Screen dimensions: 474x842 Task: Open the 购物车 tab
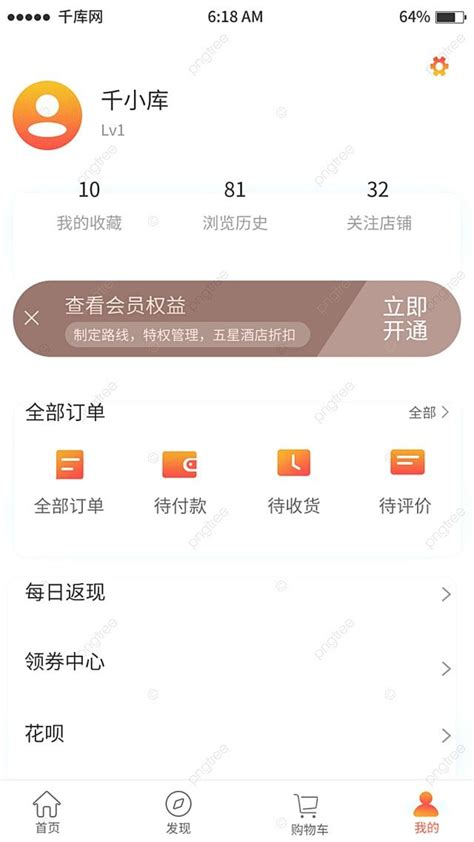(309, 814)
